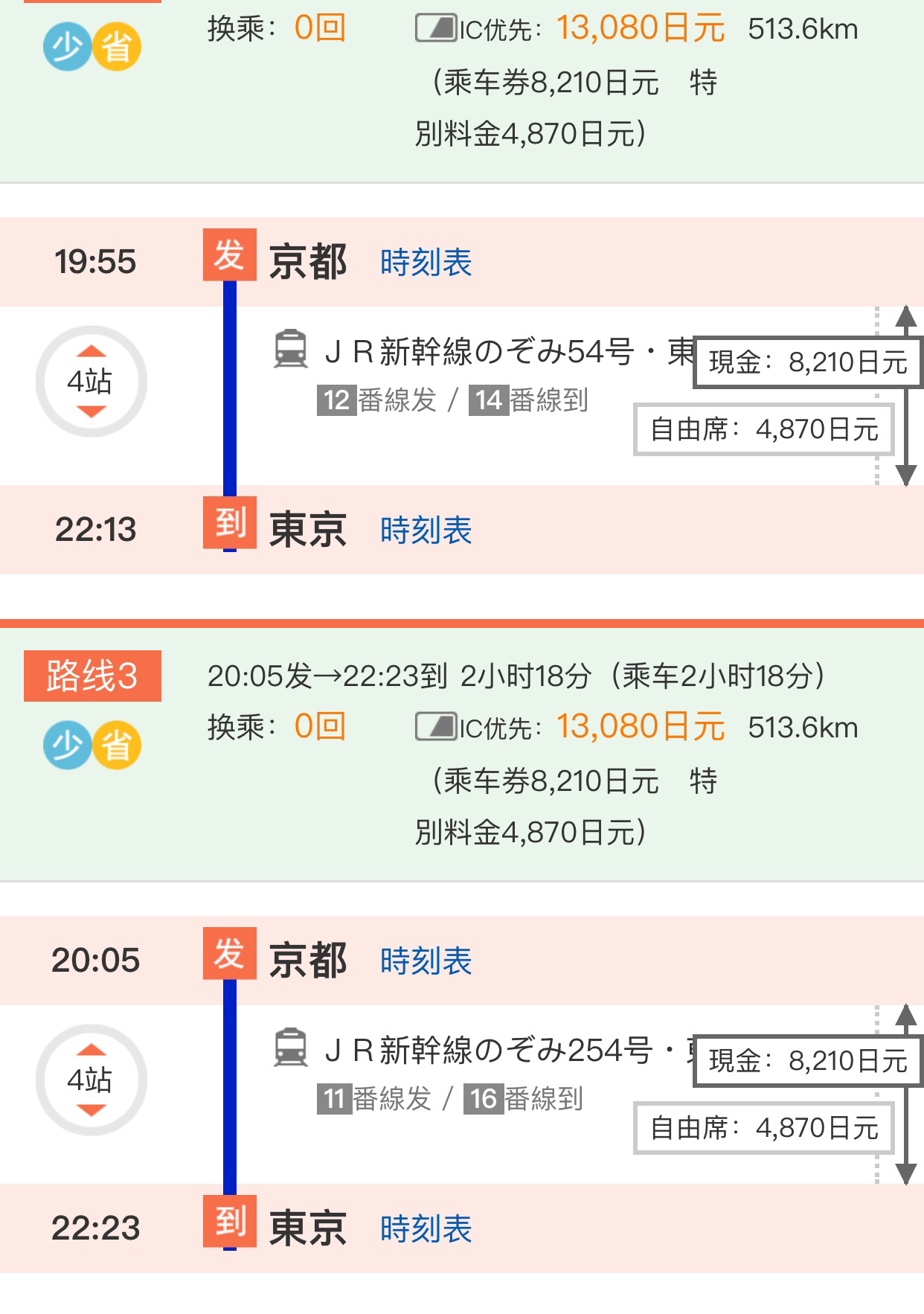Image resolution: width=924 pixels, height=1314 pixels.
Task: Open timetable link for Kyoto 20:05 departure
Action: coord(426,961)
